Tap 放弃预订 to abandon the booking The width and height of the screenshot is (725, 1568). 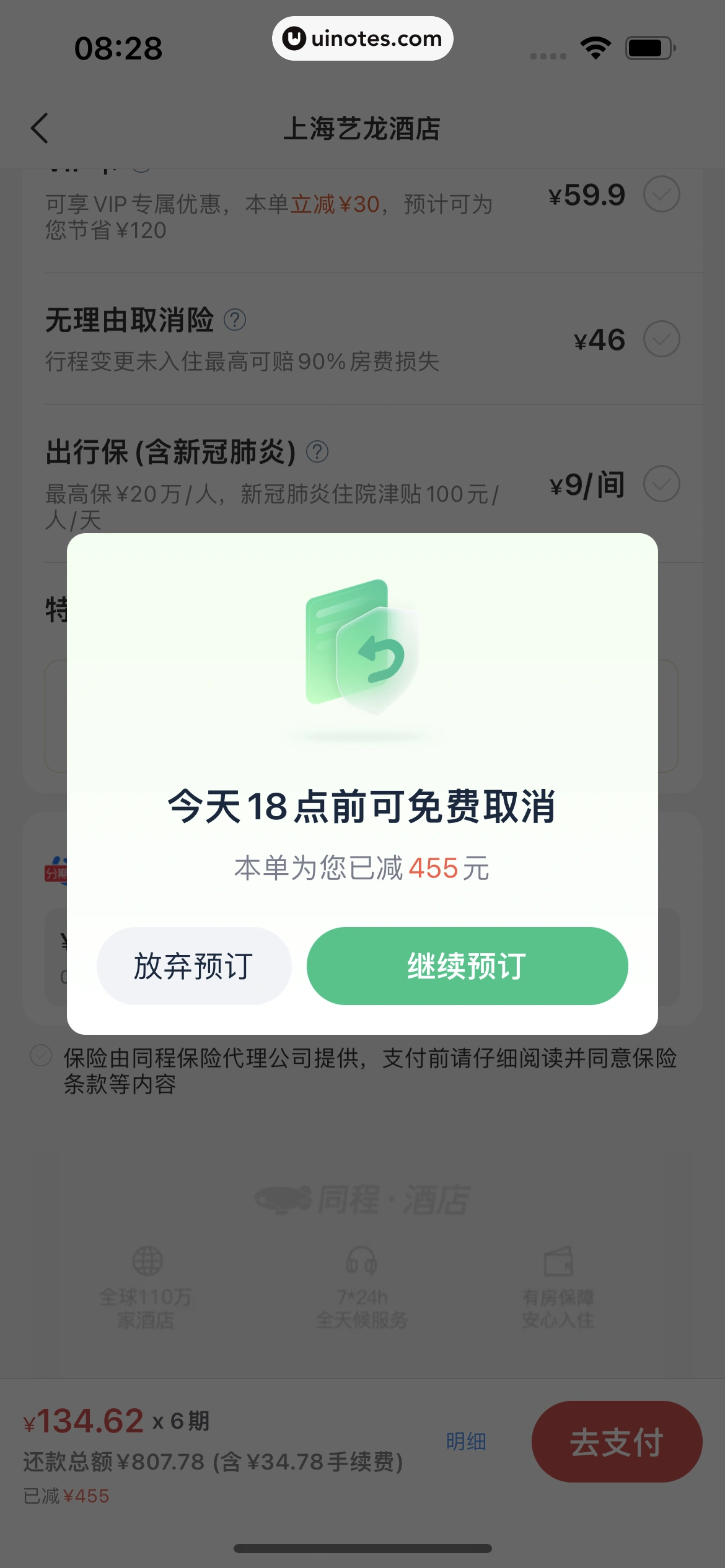[194, 965]
